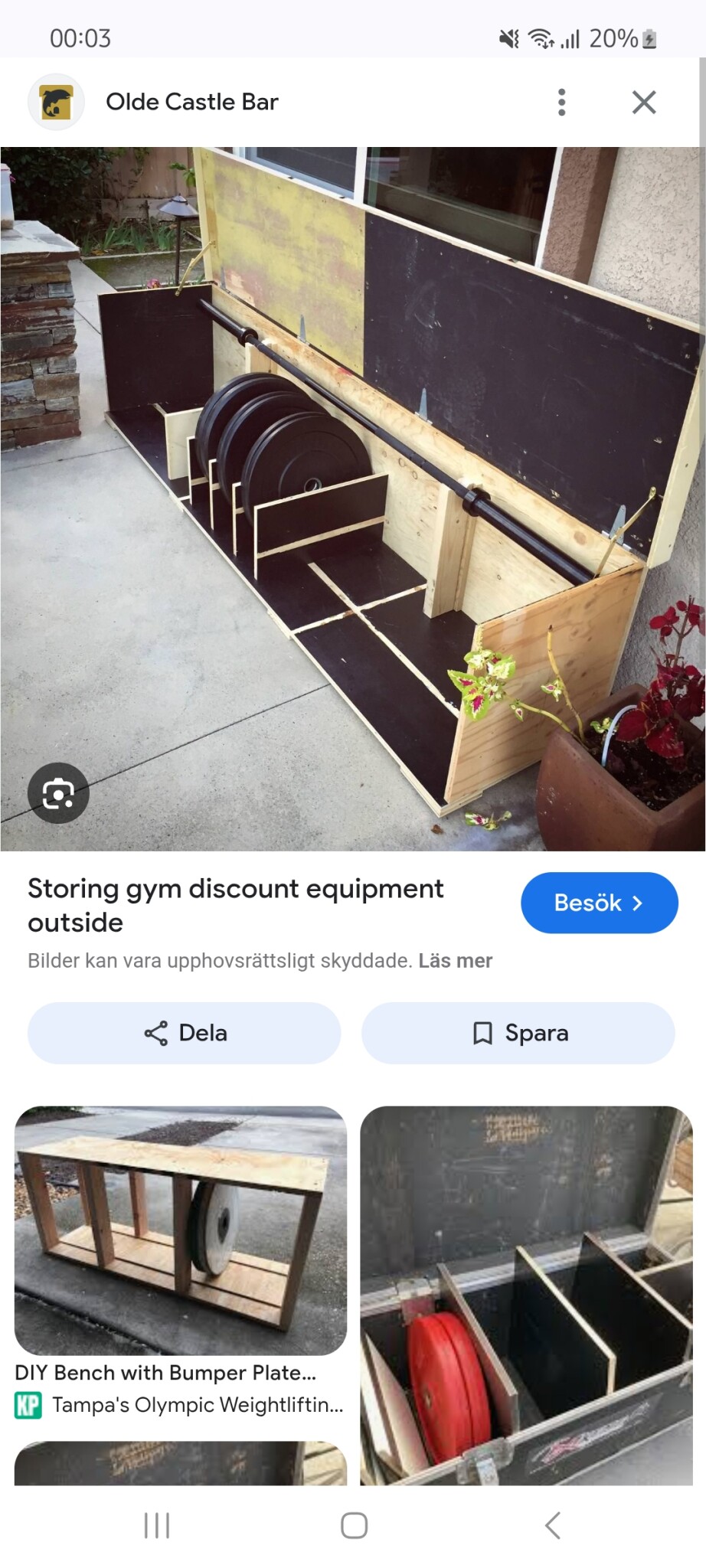Open the Olde Castle Bar source

click(x=191, y=102)
